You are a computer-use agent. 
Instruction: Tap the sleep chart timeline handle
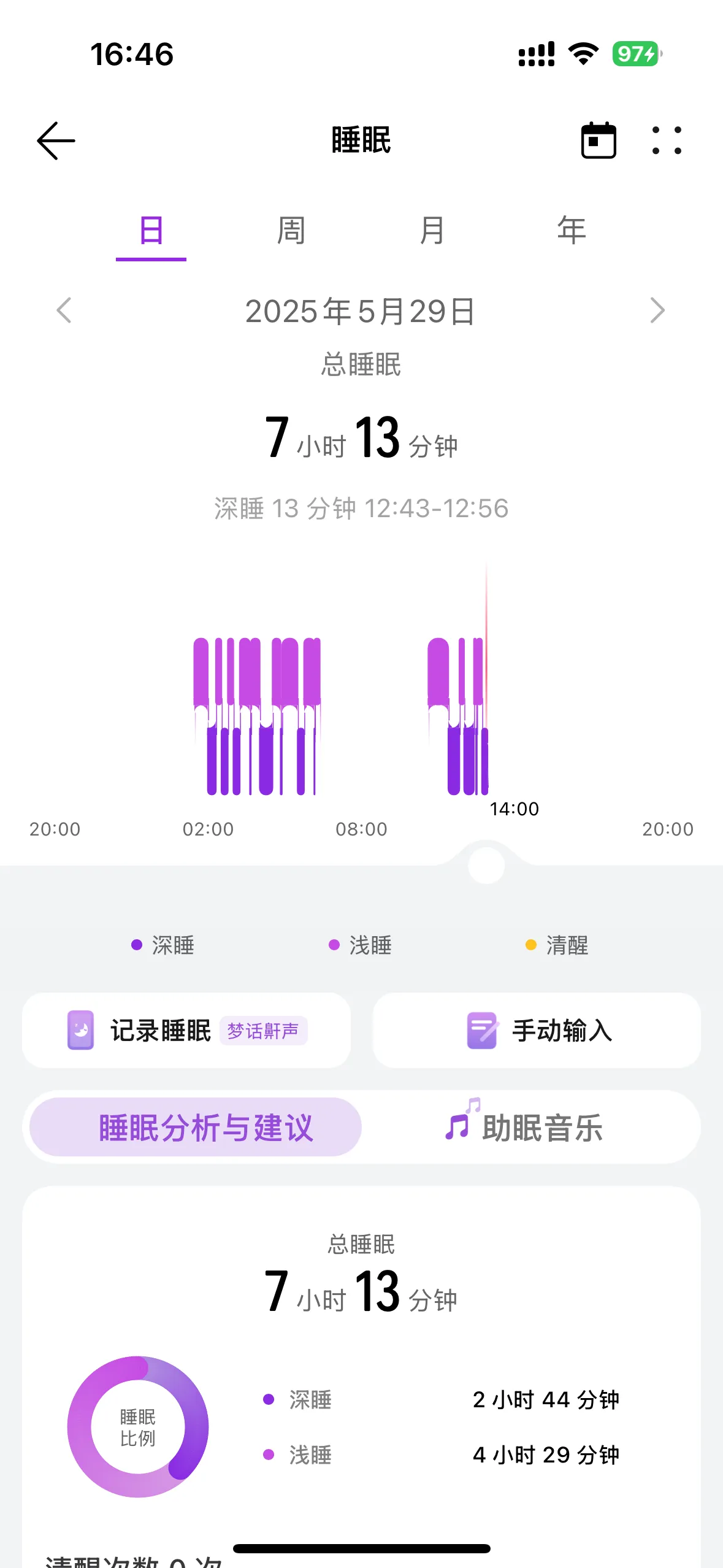point(486,866)
